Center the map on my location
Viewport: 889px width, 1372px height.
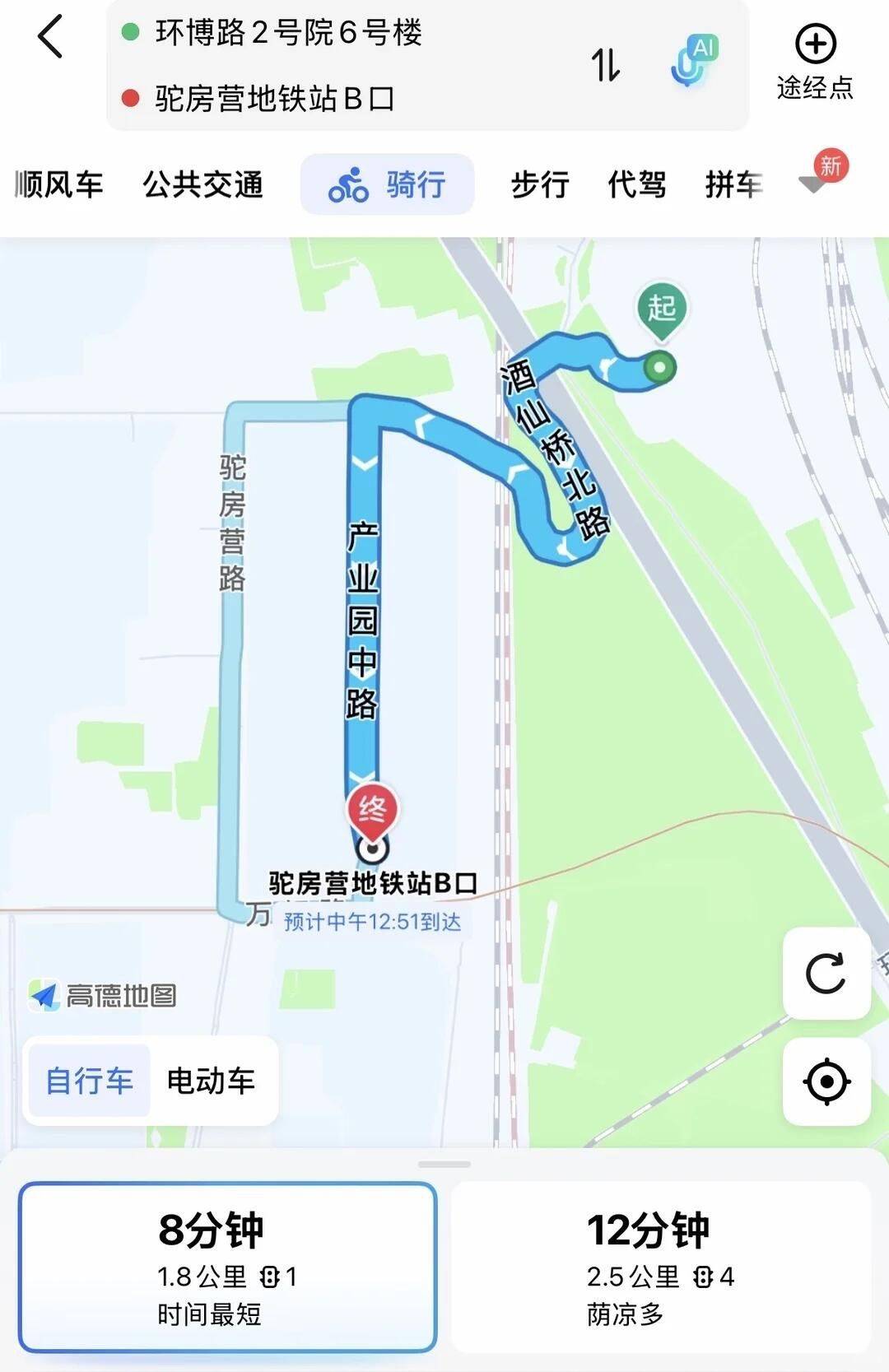[x=826, y=1081]
